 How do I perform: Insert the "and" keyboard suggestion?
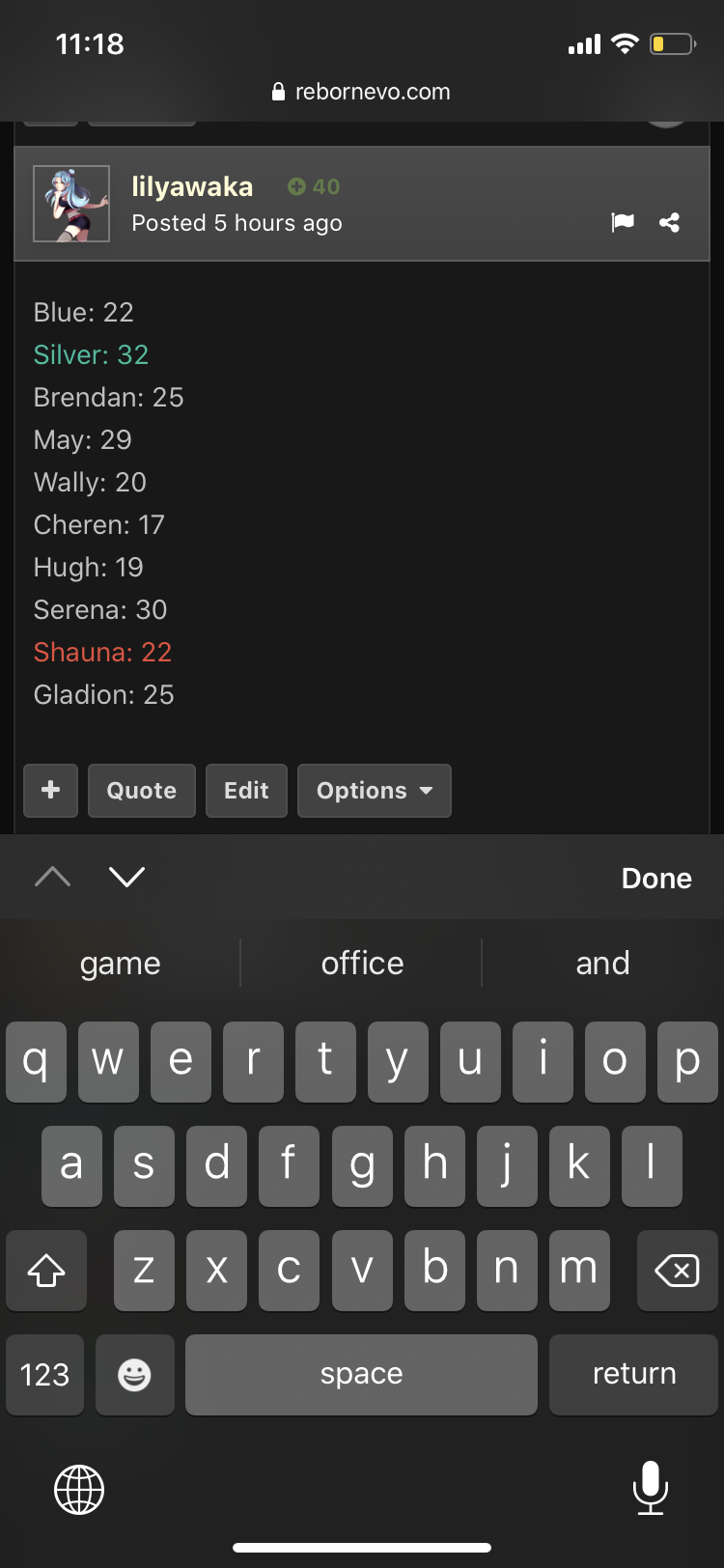point(602,963)
